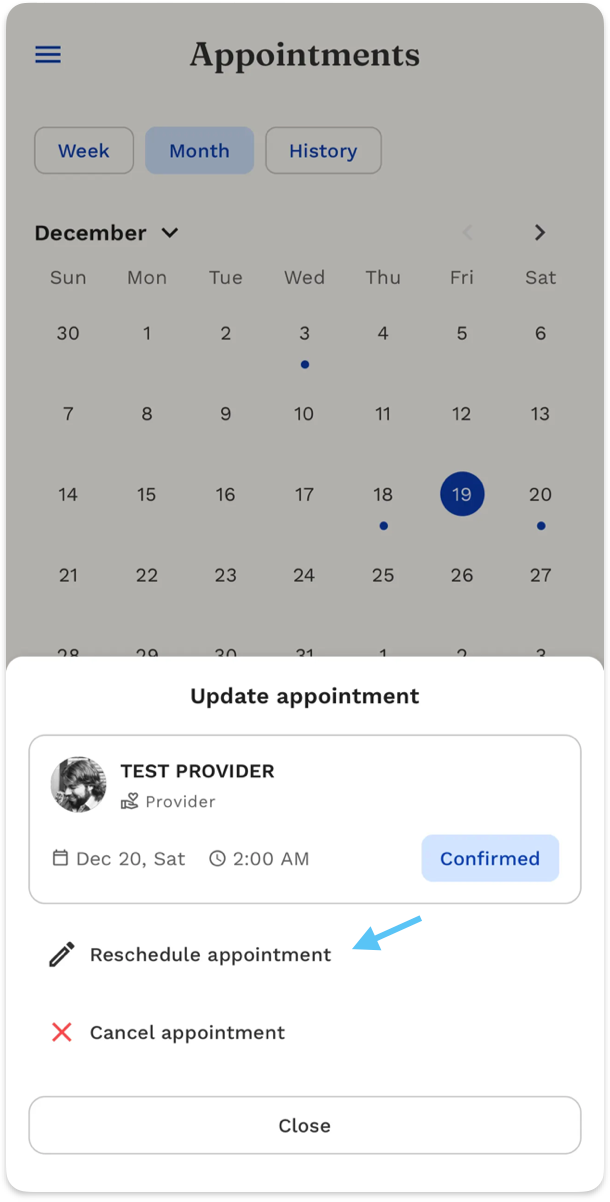Select December 3 on the calendar
The width and height of the screenshot is (610, 1202).
(x=304, y=334)
